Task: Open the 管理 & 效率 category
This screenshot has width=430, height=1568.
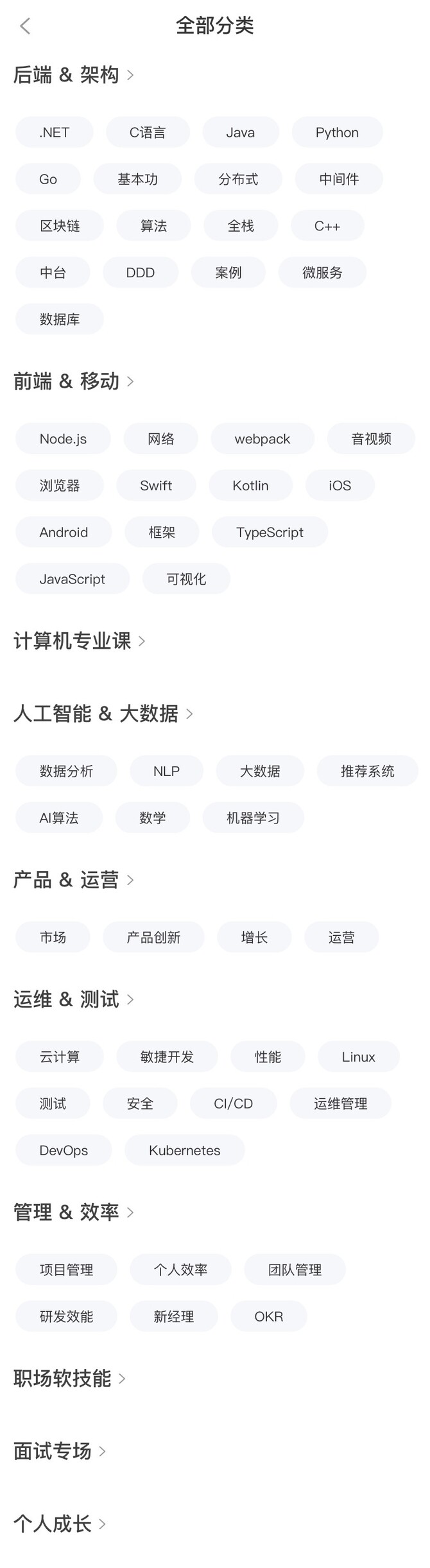Action: coord(73,1212)
